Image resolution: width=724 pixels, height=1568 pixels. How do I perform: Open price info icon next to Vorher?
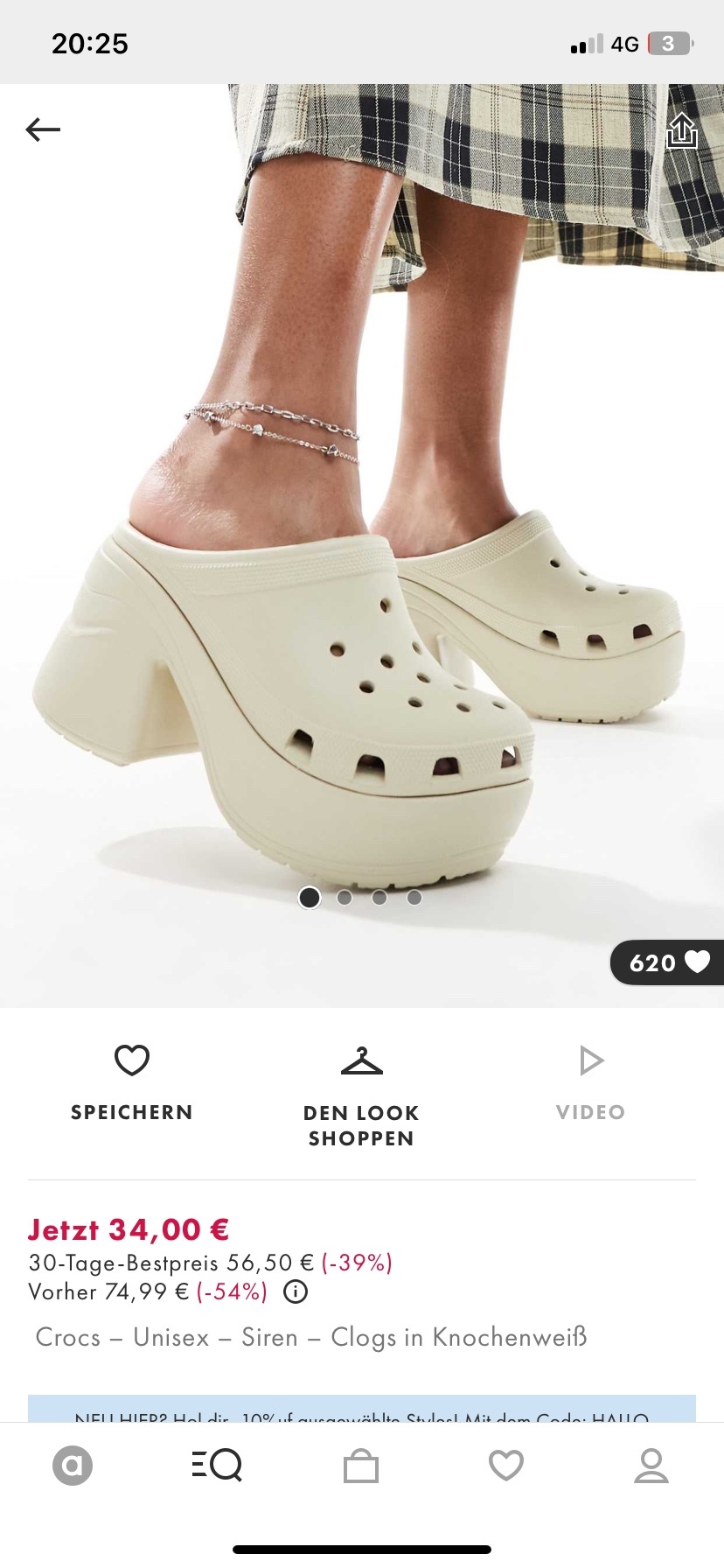[296, 1292]
